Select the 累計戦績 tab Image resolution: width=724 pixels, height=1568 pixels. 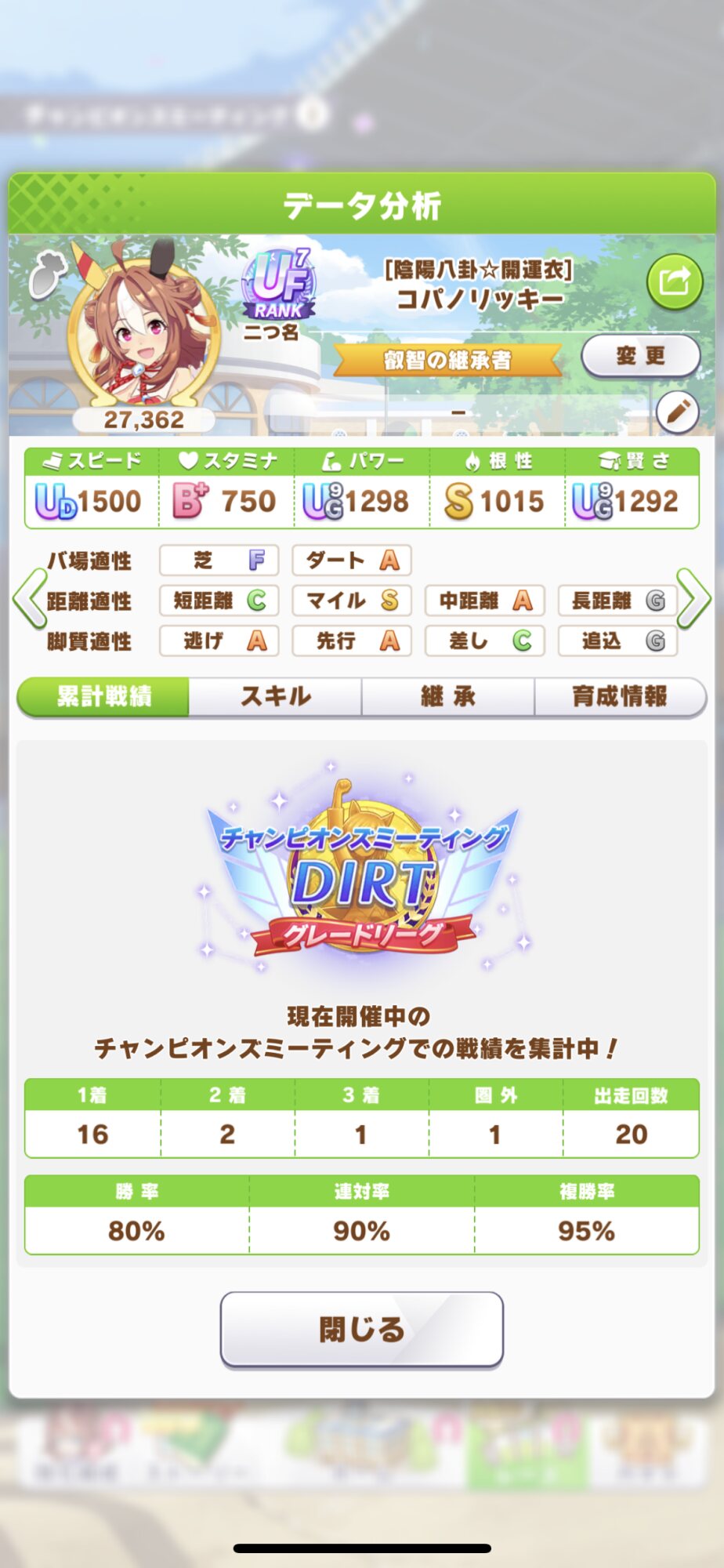[103, 696]
